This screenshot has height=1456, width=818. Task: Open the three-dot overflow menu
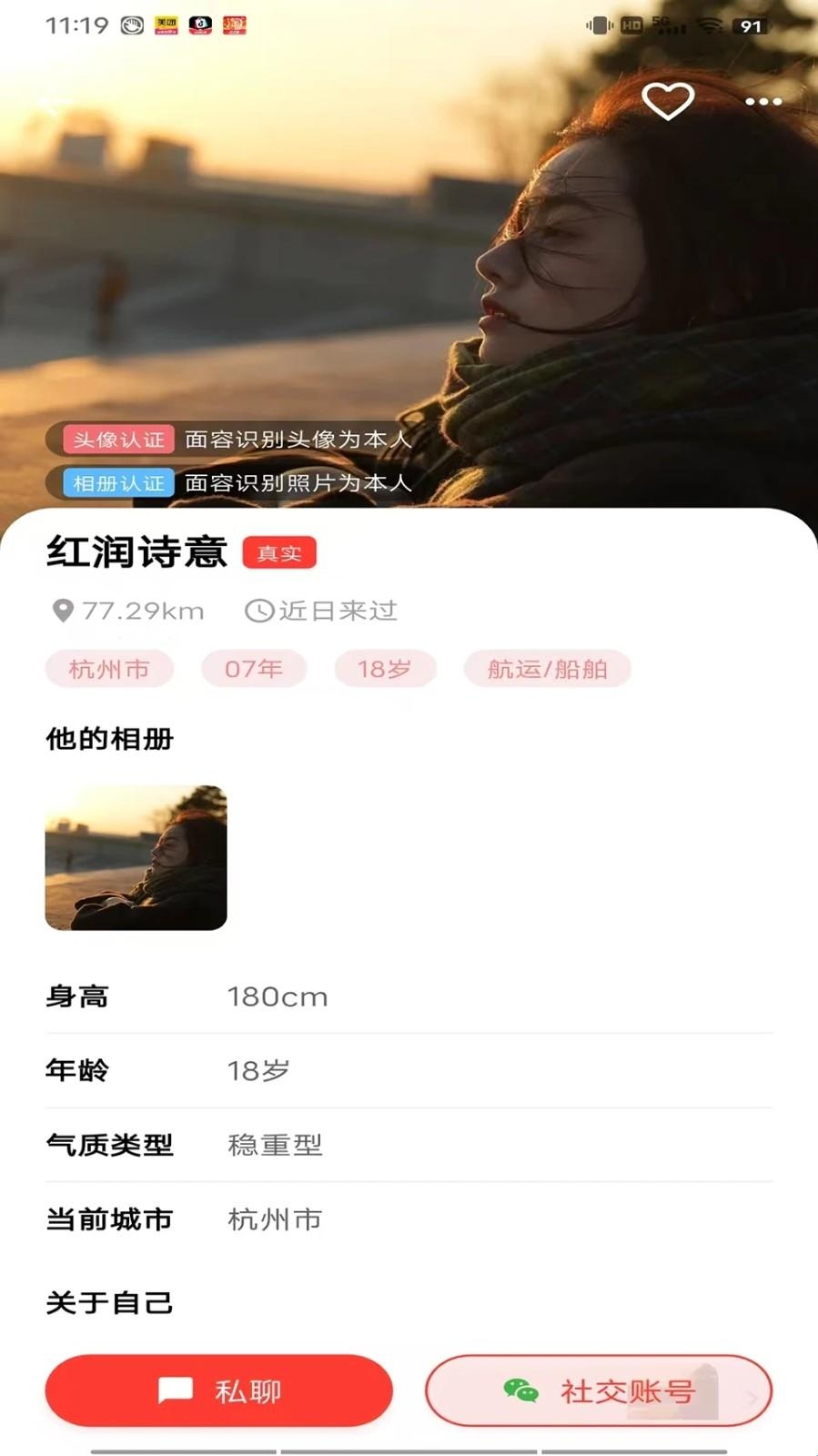pyautogui.click(x=762, y=101)
